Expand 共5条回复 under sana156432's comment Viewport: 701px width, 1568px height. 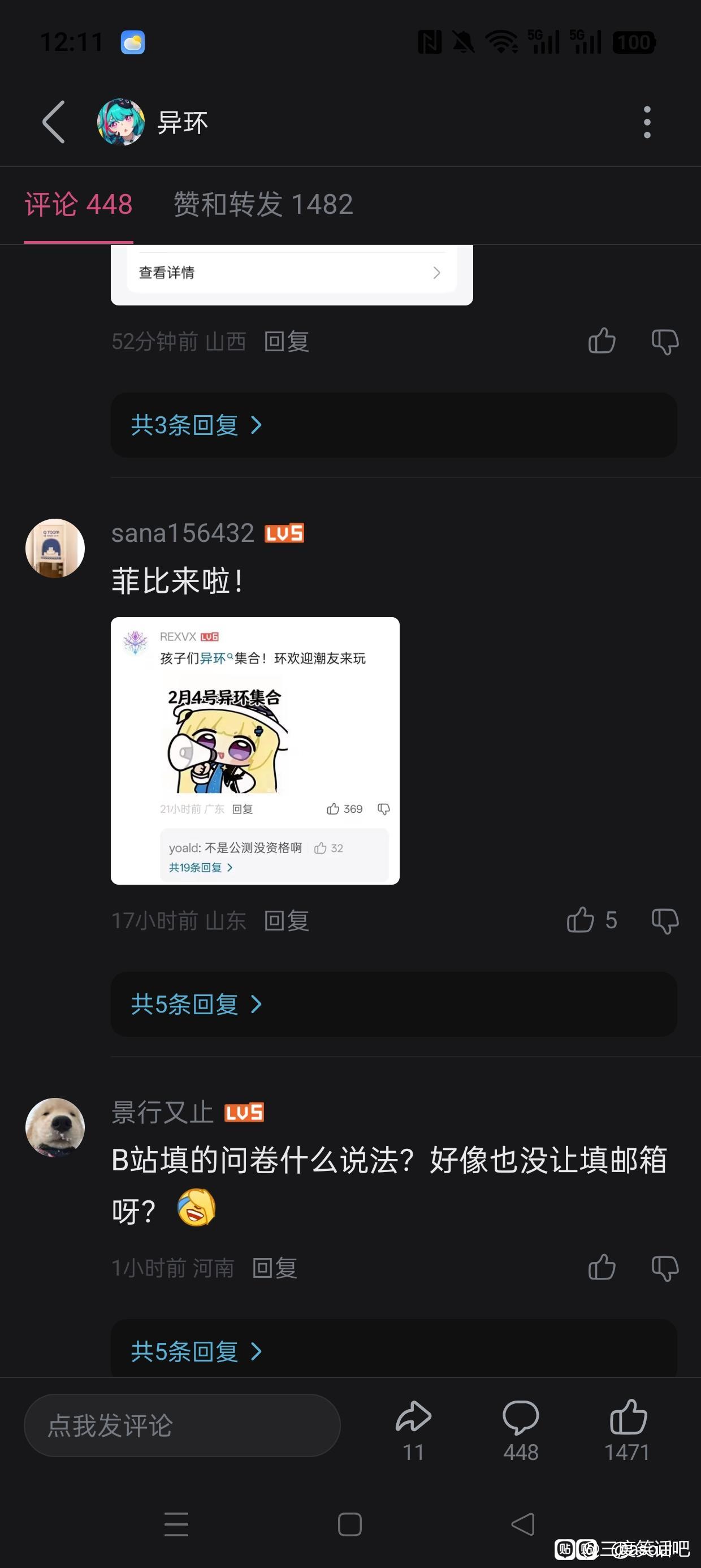(196, 1005)
